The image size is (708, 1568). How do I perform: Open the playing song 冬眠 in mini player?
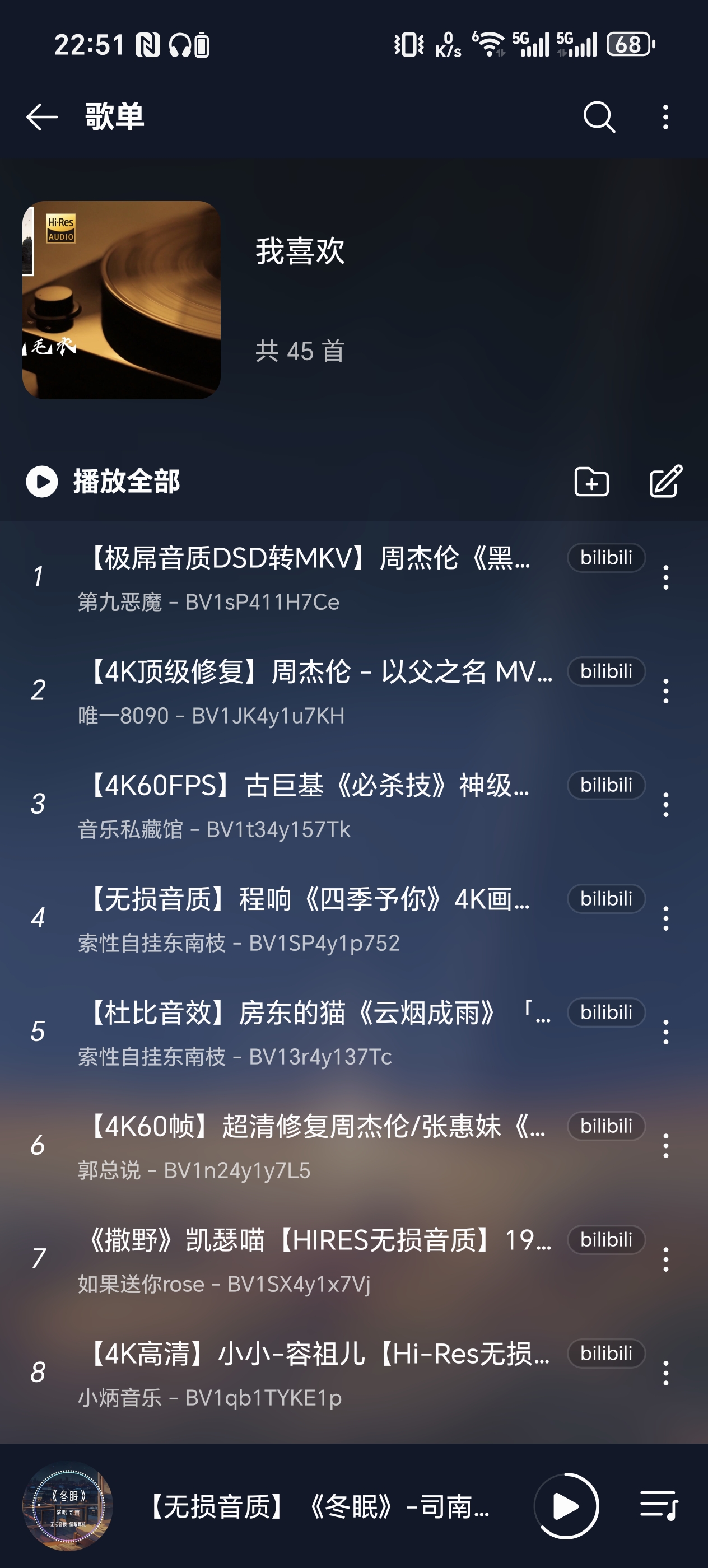316,1508
